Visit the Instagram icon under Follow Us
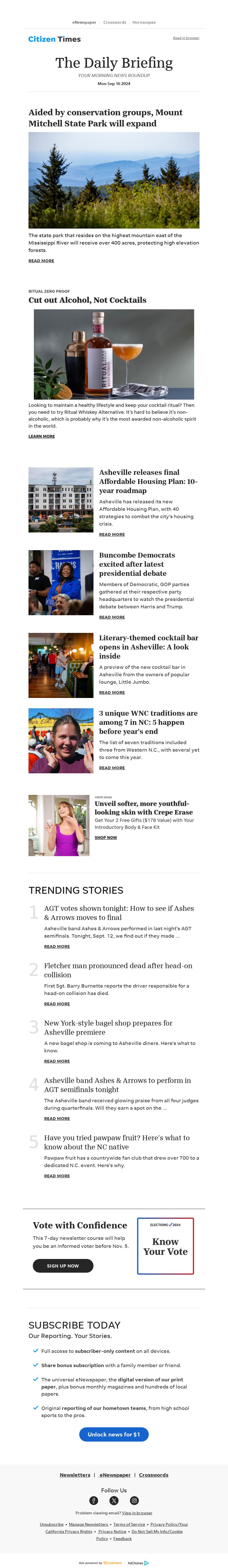 coord(134,1500)
